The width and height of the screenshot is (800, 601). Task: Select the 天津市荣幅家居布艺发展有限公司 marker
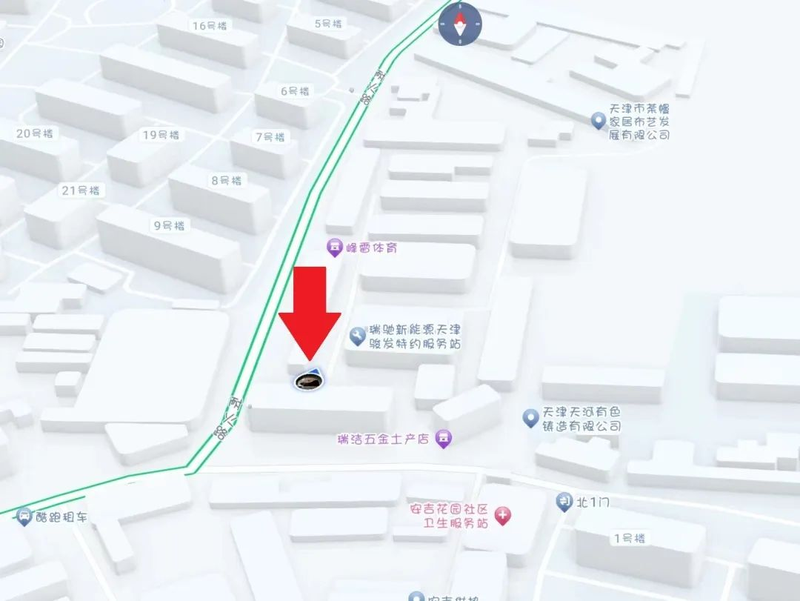598,121
